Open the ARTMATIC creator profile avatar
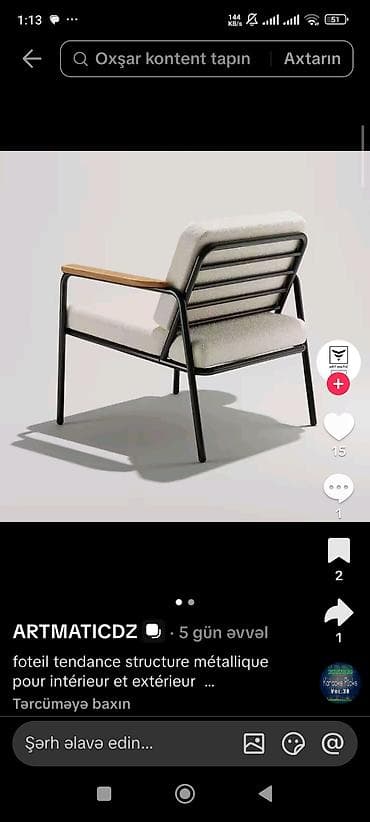370x822 pixels. pyautogui.click(x=339, y=360)
